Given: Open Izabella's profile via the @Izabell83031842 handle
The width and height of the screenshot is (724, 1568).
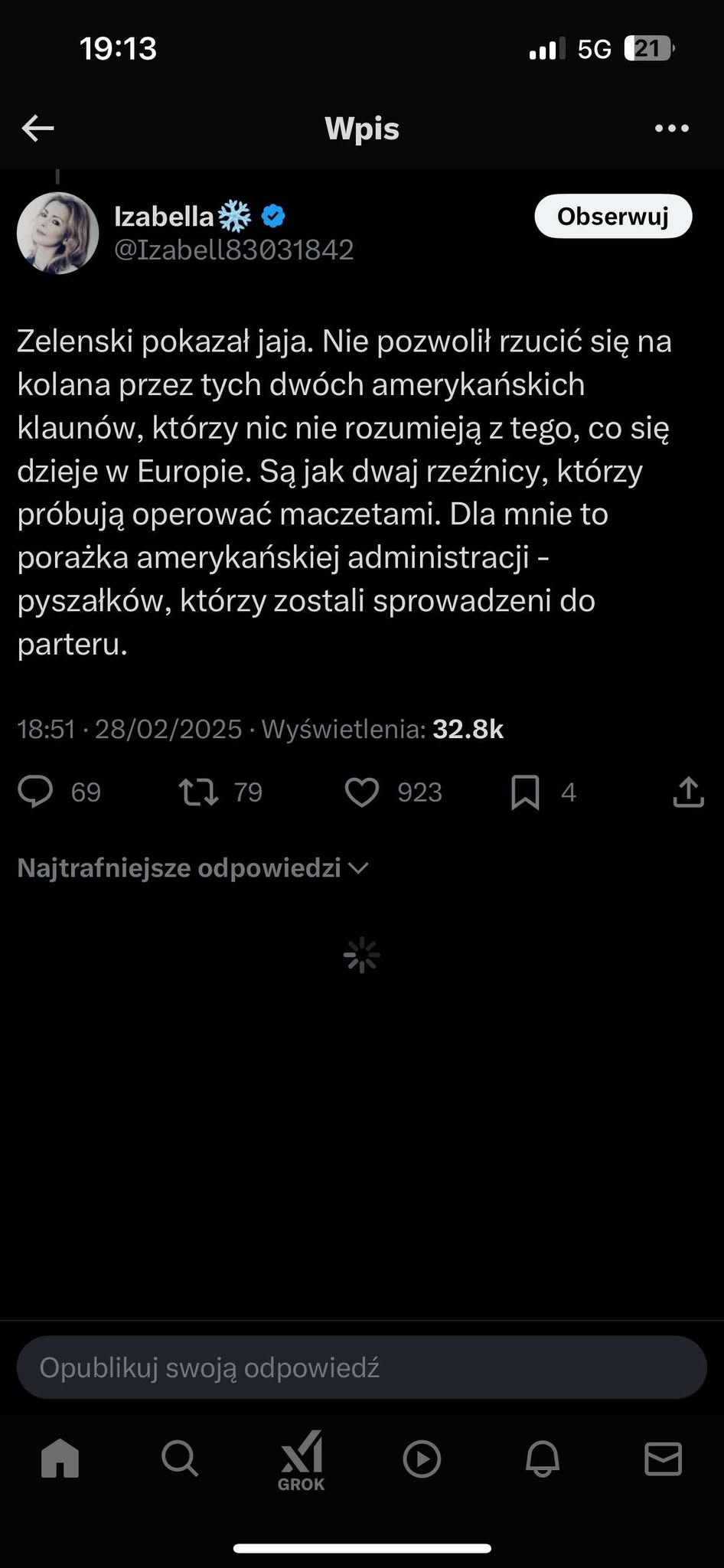Looking at the screenshot, I should click(233, 250).
